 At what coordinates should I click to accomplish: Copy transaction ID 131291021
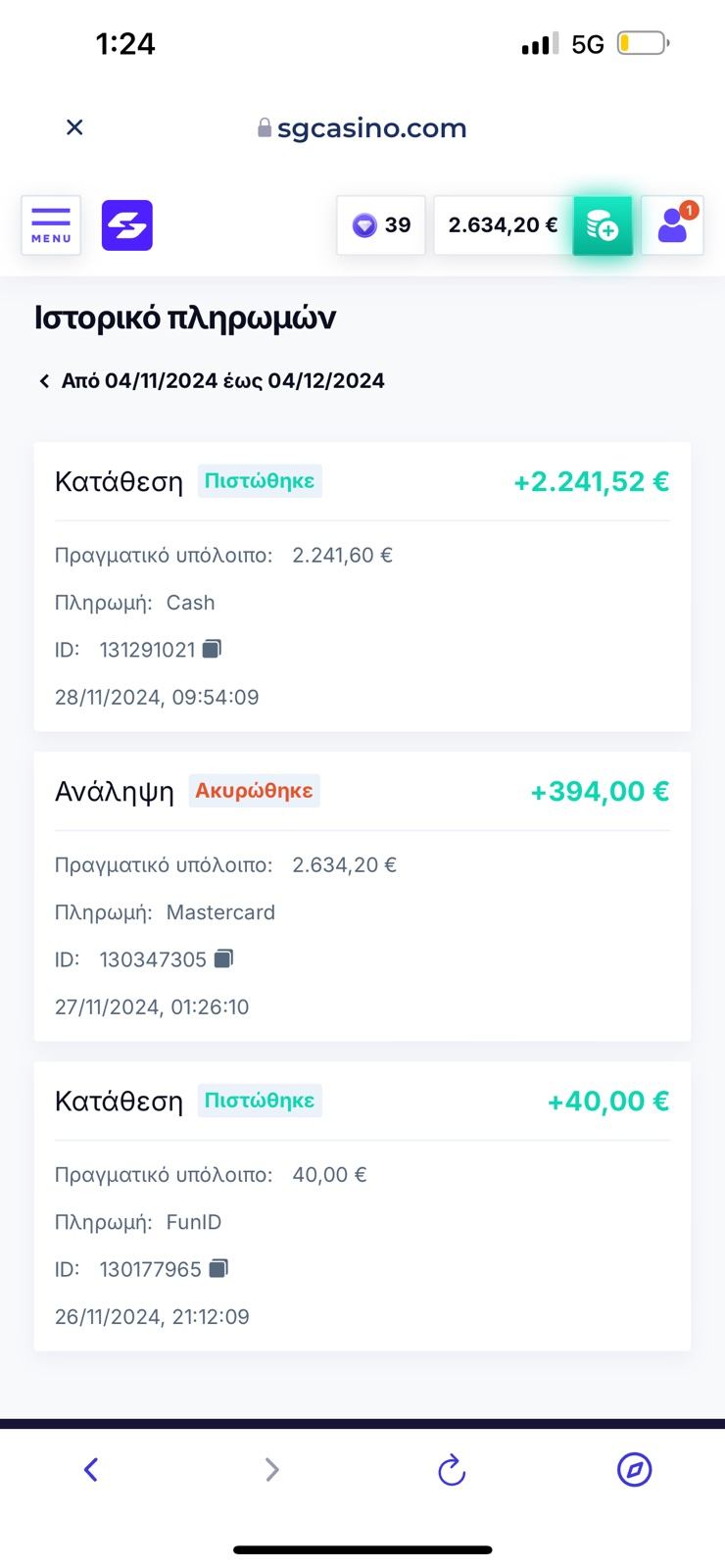pos(213,649)
